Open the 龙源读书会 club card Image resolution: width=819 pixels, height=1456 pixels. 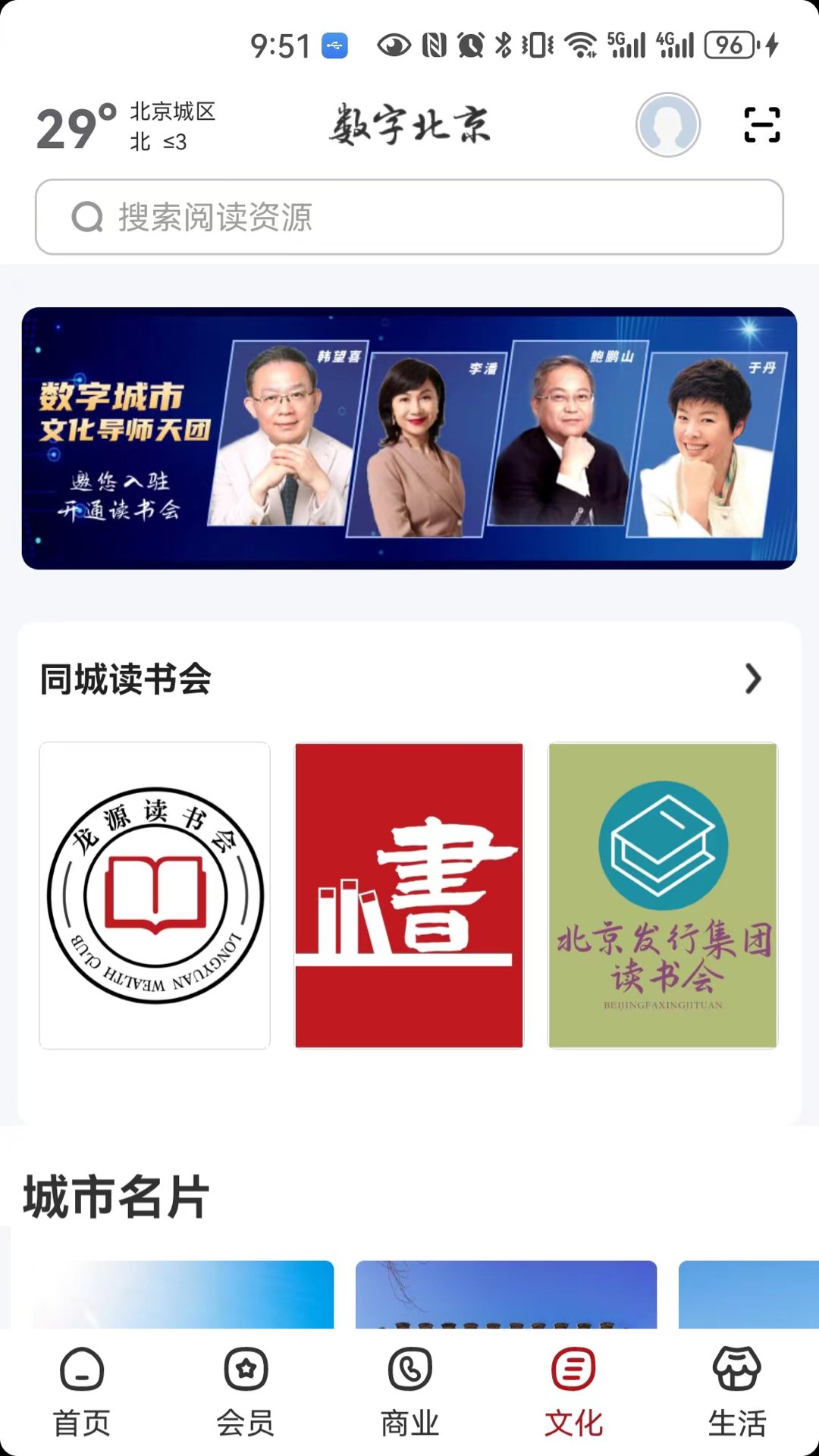155,896
